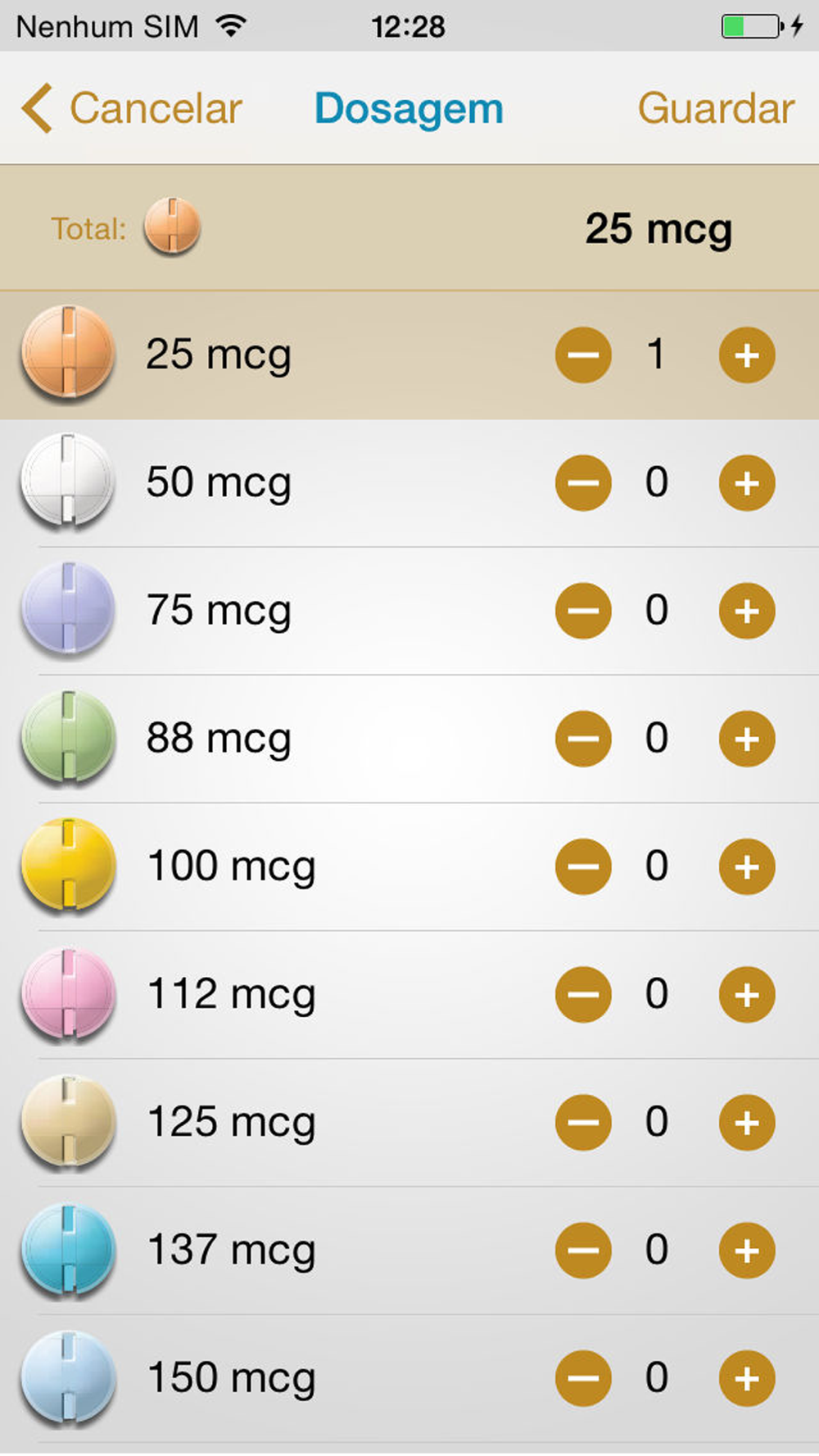Image resolution: width=819 pixels, height=1456 pixels.
Task: Decrease the 88 mcg count
Action: click(x=583, y=739)
